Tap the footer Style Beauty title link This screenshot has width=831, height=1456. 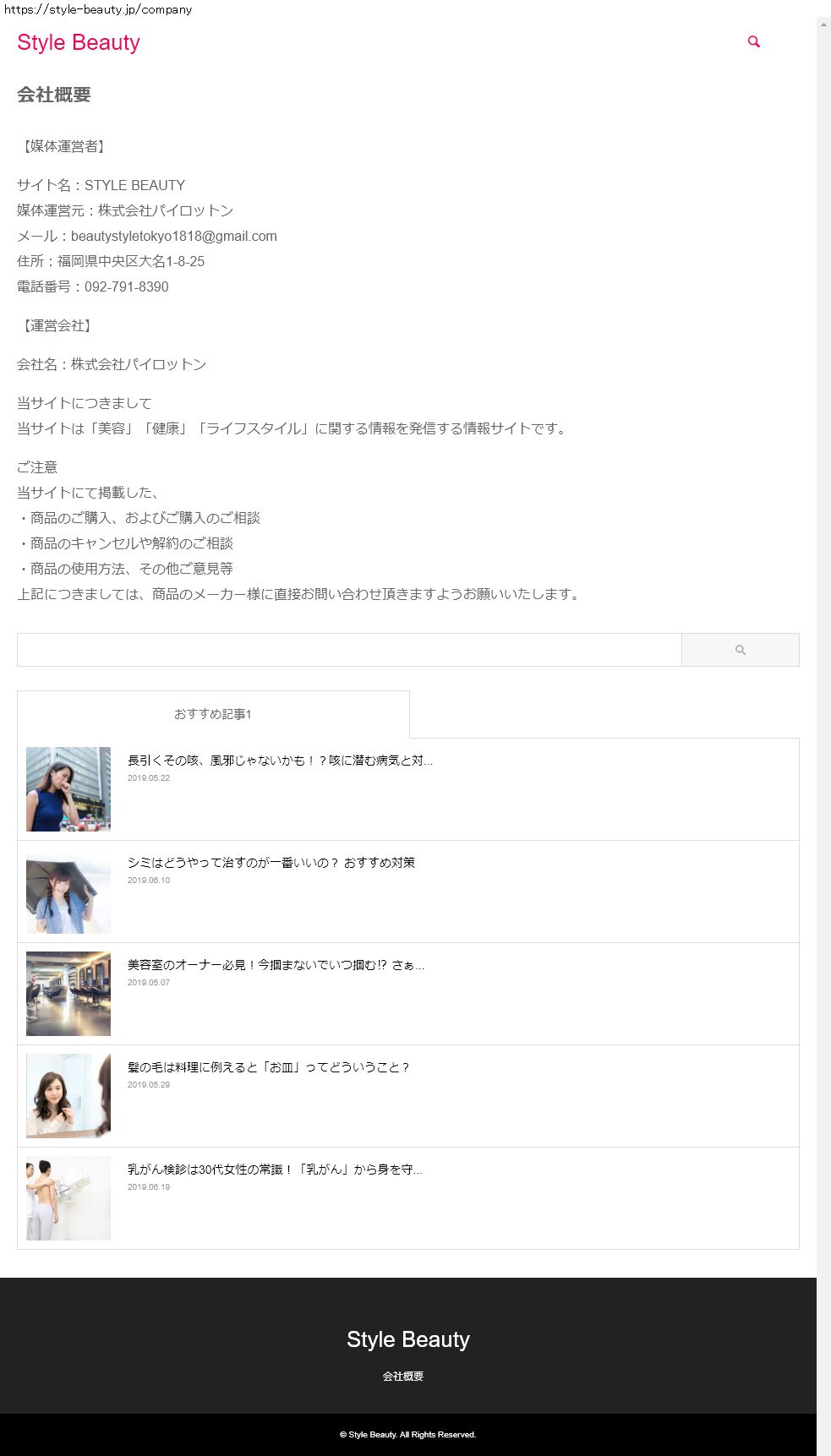tap(407, 1339)
